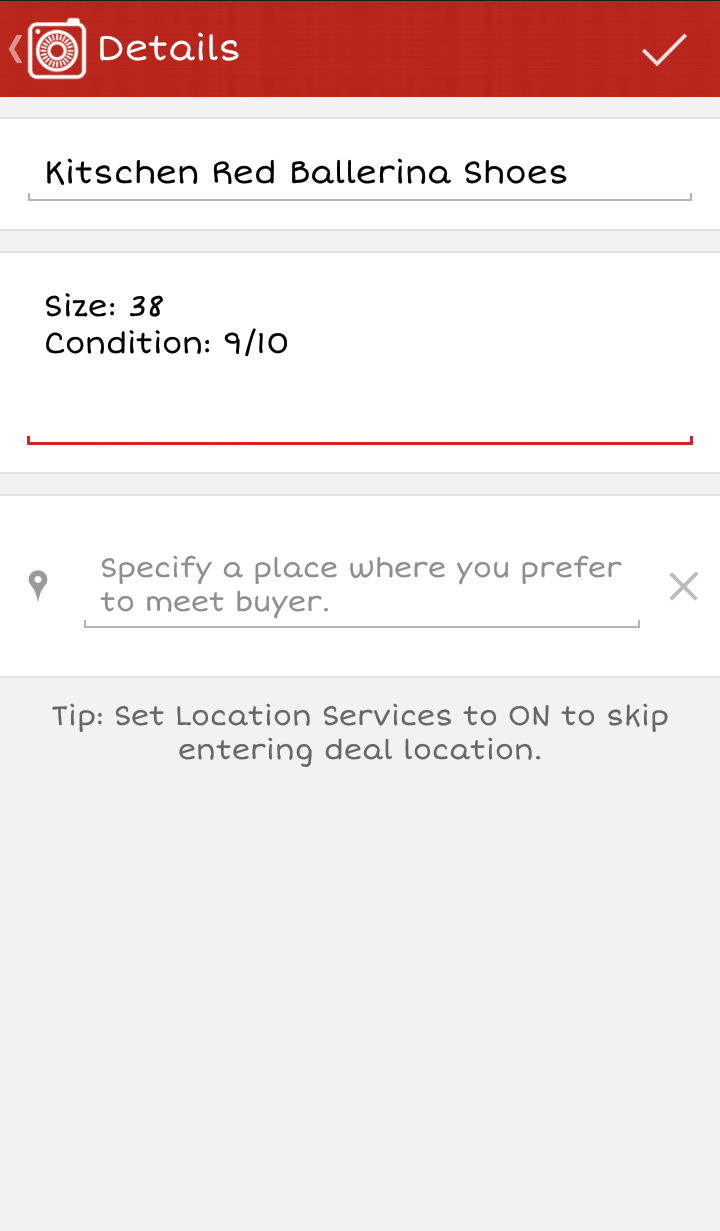Go back using the app logo arrow
Image resolution: width=720 pixels, height=1231 pixels.
click(x=45, y=49)
